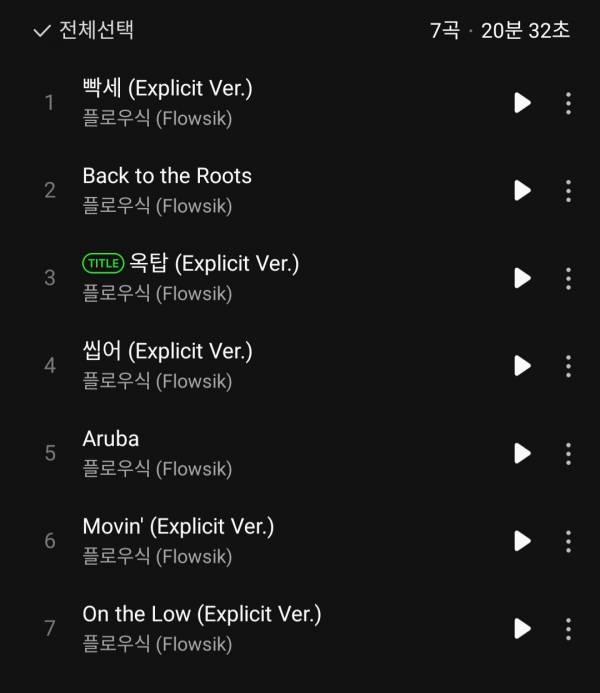
Task: Open more options for Aruba
Action: coord(568,453)
